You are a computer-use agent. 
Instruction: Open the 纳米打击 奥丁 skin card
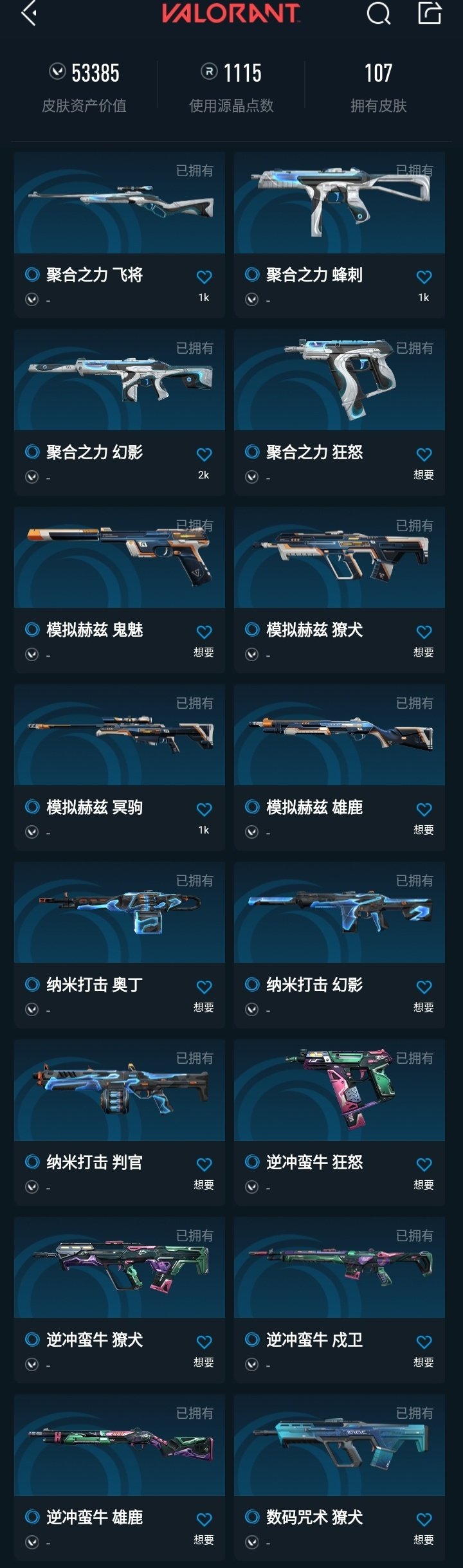120,913
